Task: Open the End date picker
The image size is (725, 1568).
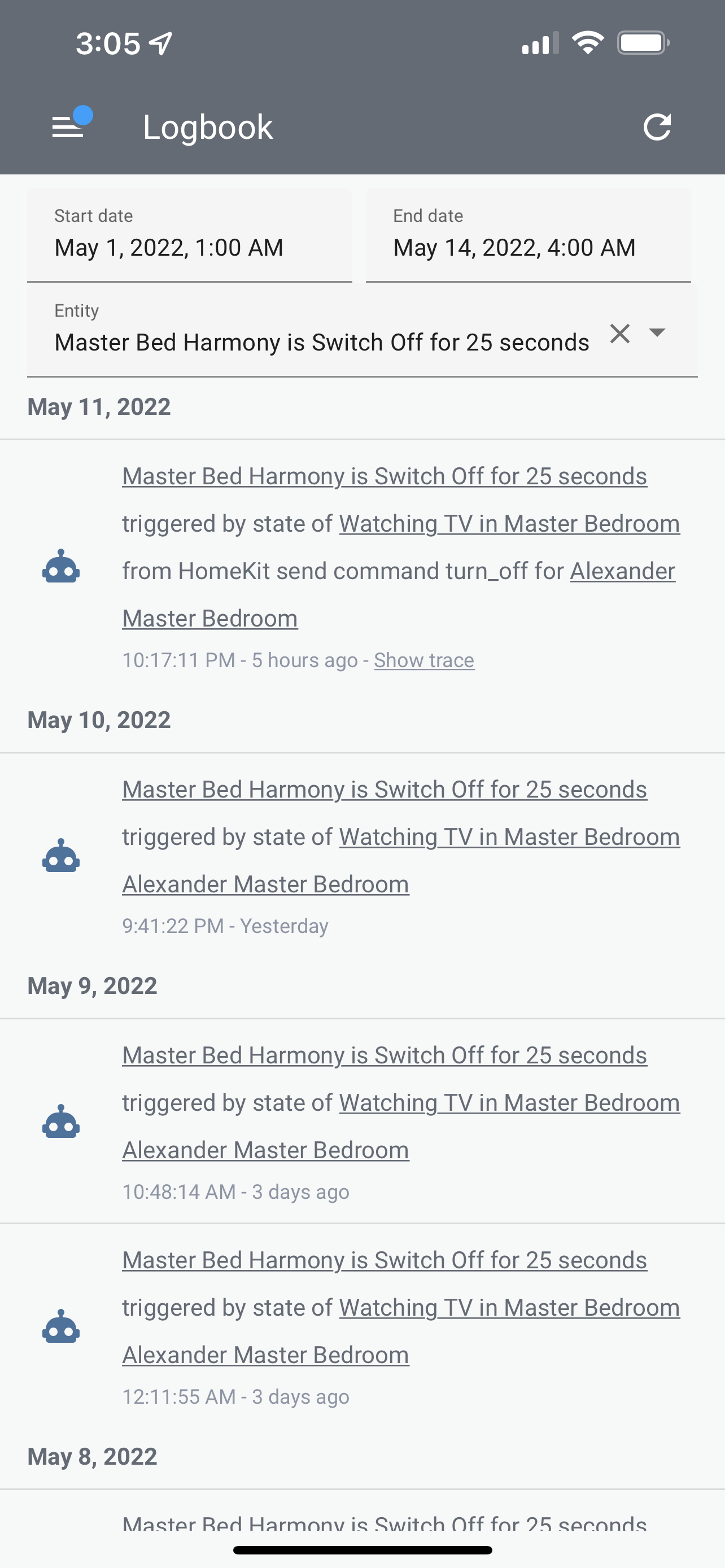Action: pos(528,235)
